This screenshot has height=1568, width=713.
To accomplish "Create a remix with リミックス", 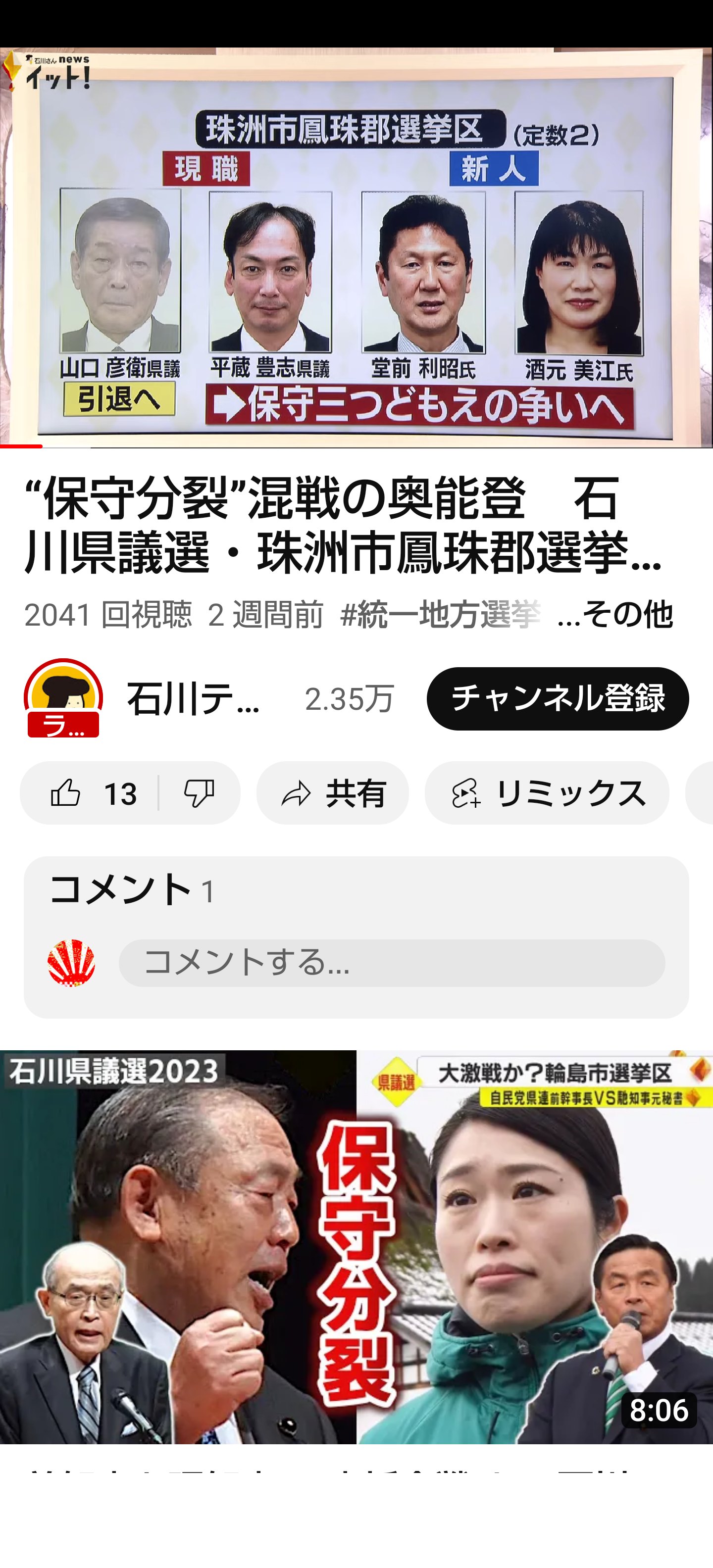I will [546, 793].
